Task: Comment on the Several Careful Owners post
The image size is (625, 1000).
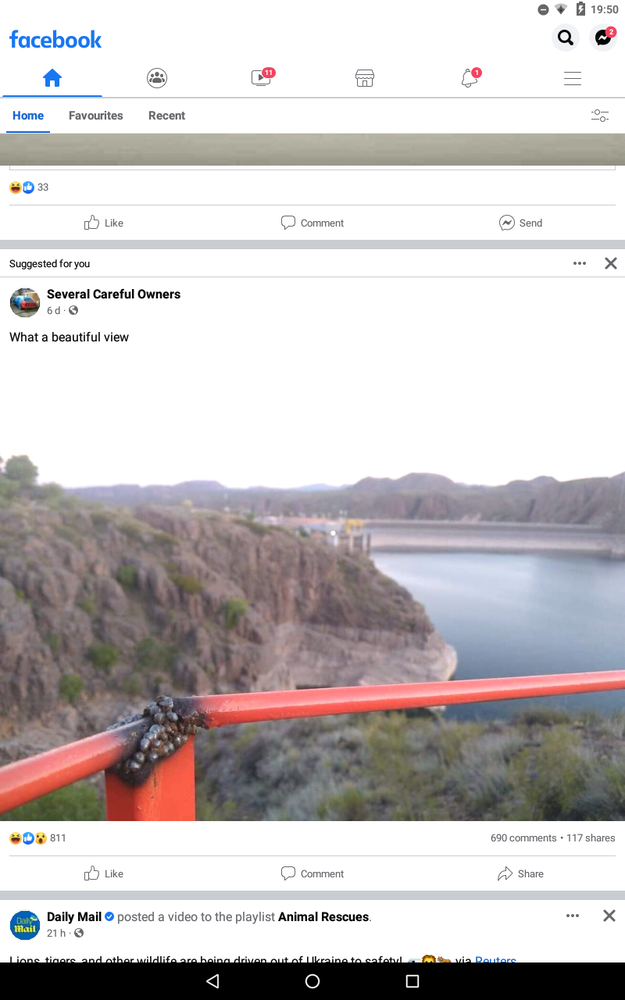Action: pyautogui.click(x=312, y=873)
